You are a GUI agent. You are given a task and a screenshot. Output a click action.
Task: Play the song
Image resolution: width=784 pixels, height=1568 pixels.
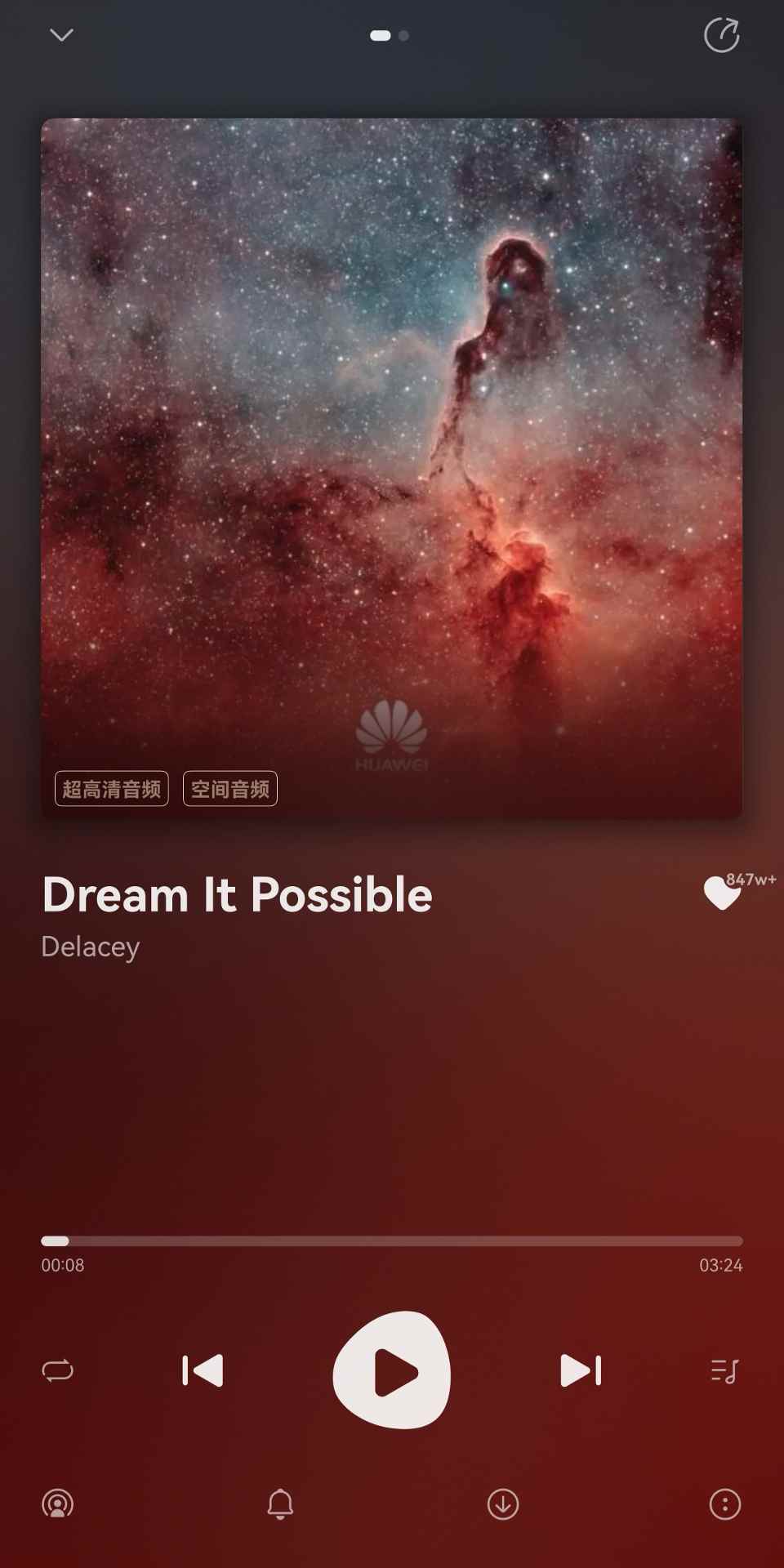pos(392,1371)
